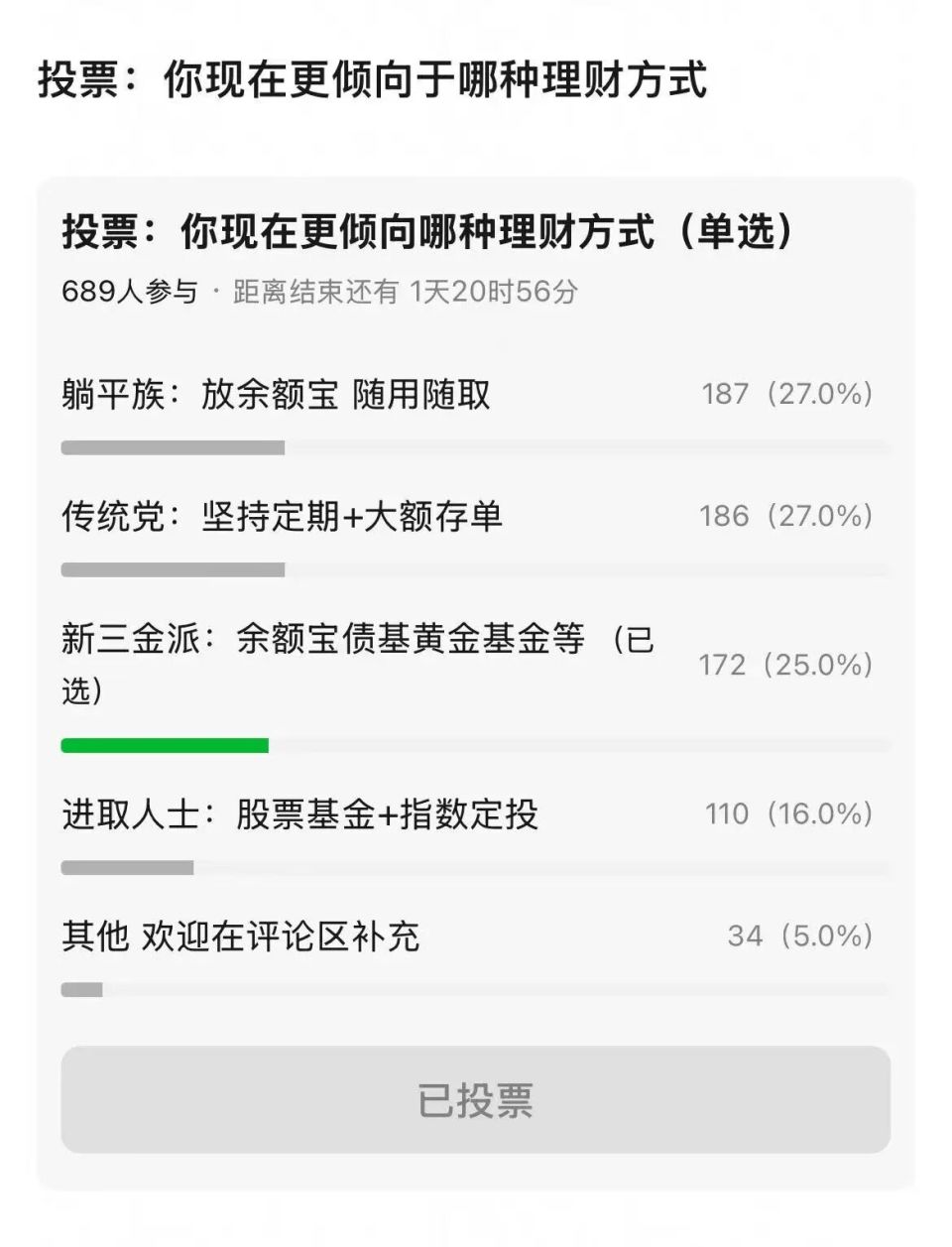Screen dimensions: 952x1247
Task: Click the gray progress bar under 躺平族
Action: point(174,448)
